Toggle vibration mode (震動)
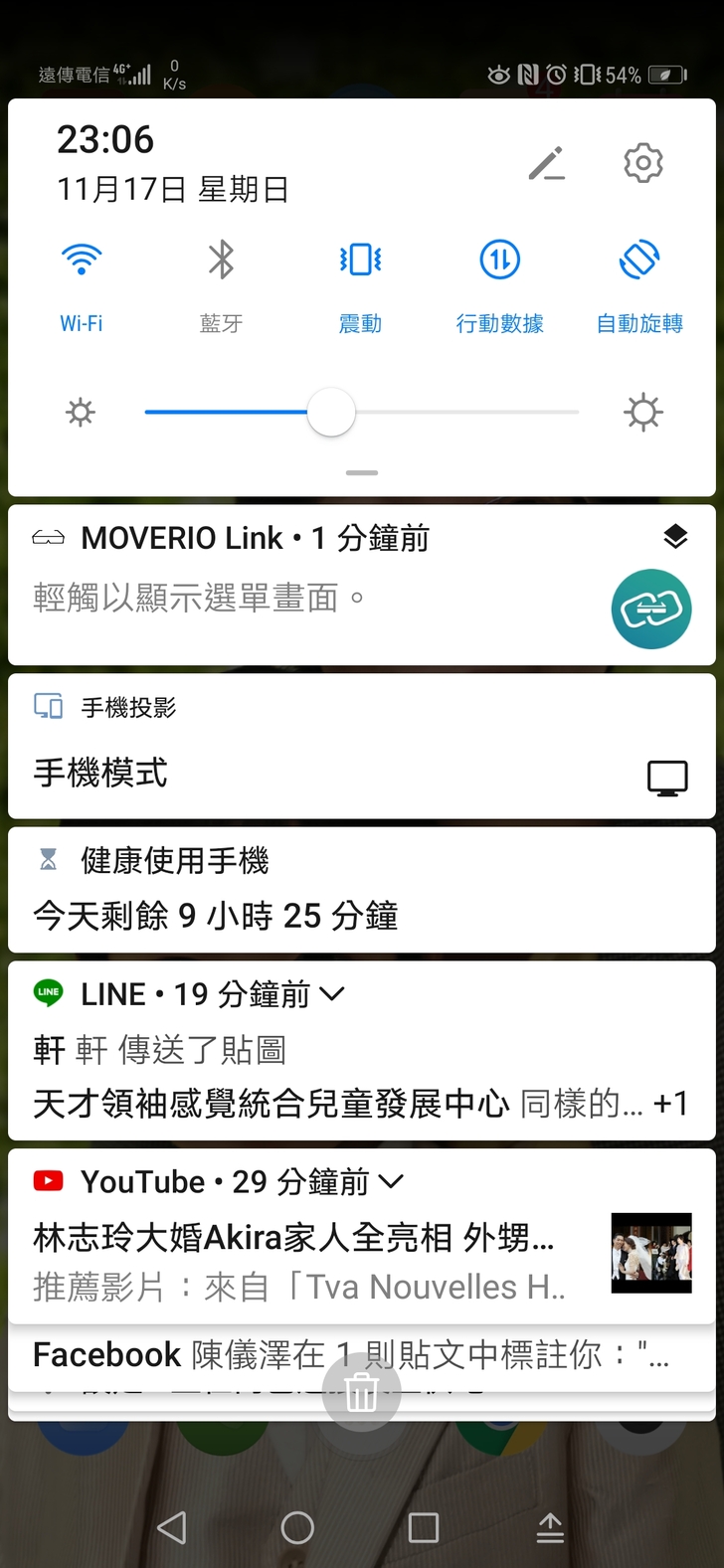The image size is (724, 1568). click(x=360, y=261)
